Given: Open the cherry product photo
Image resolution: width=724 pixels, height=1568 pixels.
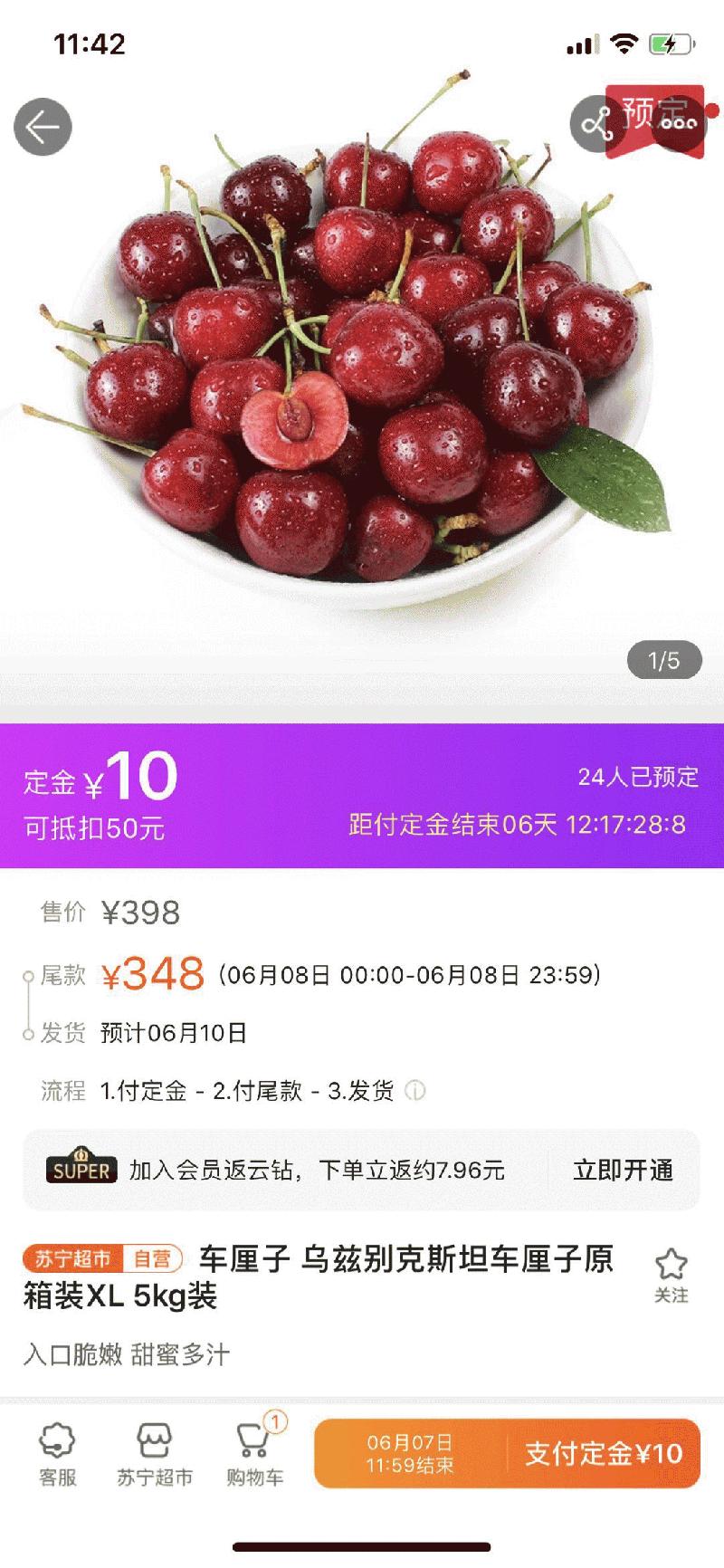Looking at the screenshot, I should coord(362,362).
